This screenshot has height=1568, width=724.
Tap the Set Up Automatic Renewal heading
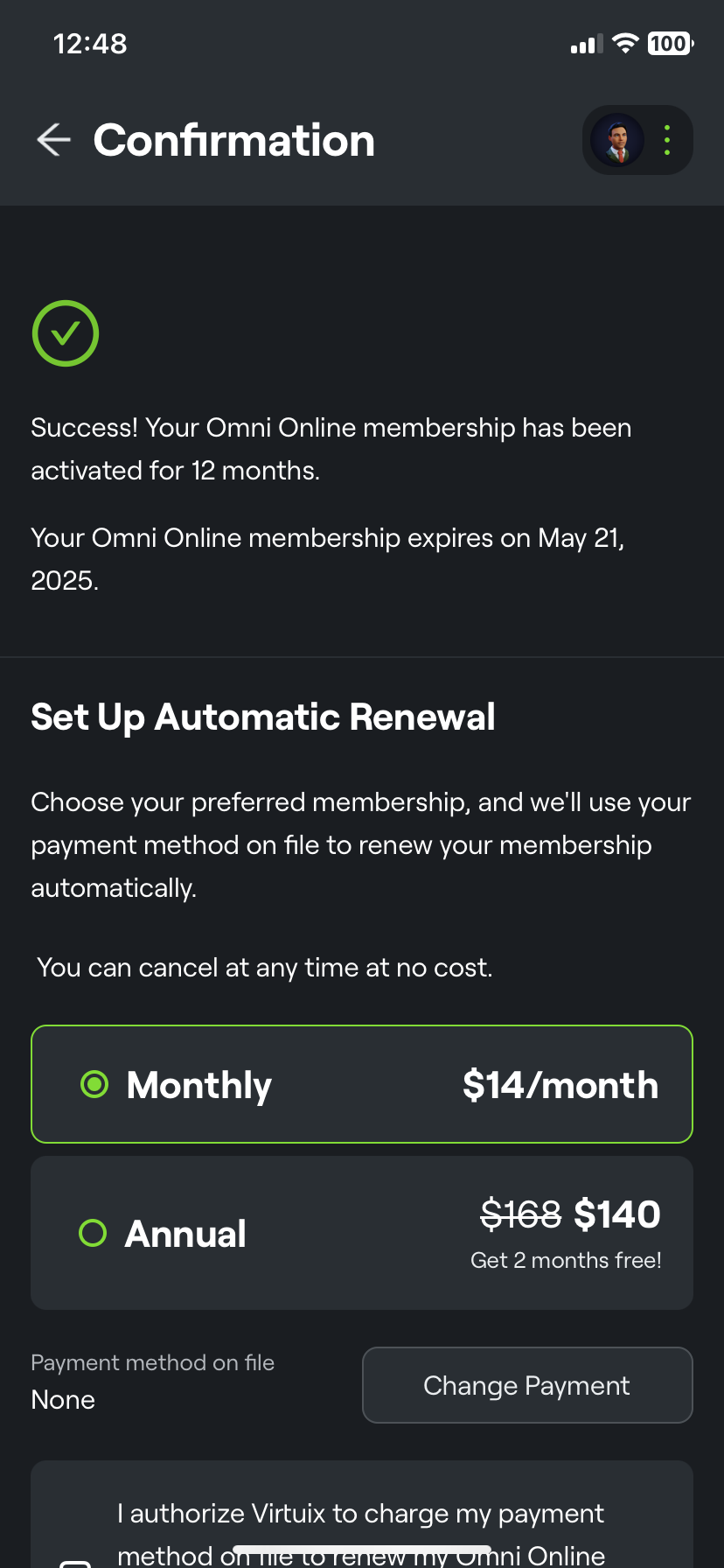[263, 717]
